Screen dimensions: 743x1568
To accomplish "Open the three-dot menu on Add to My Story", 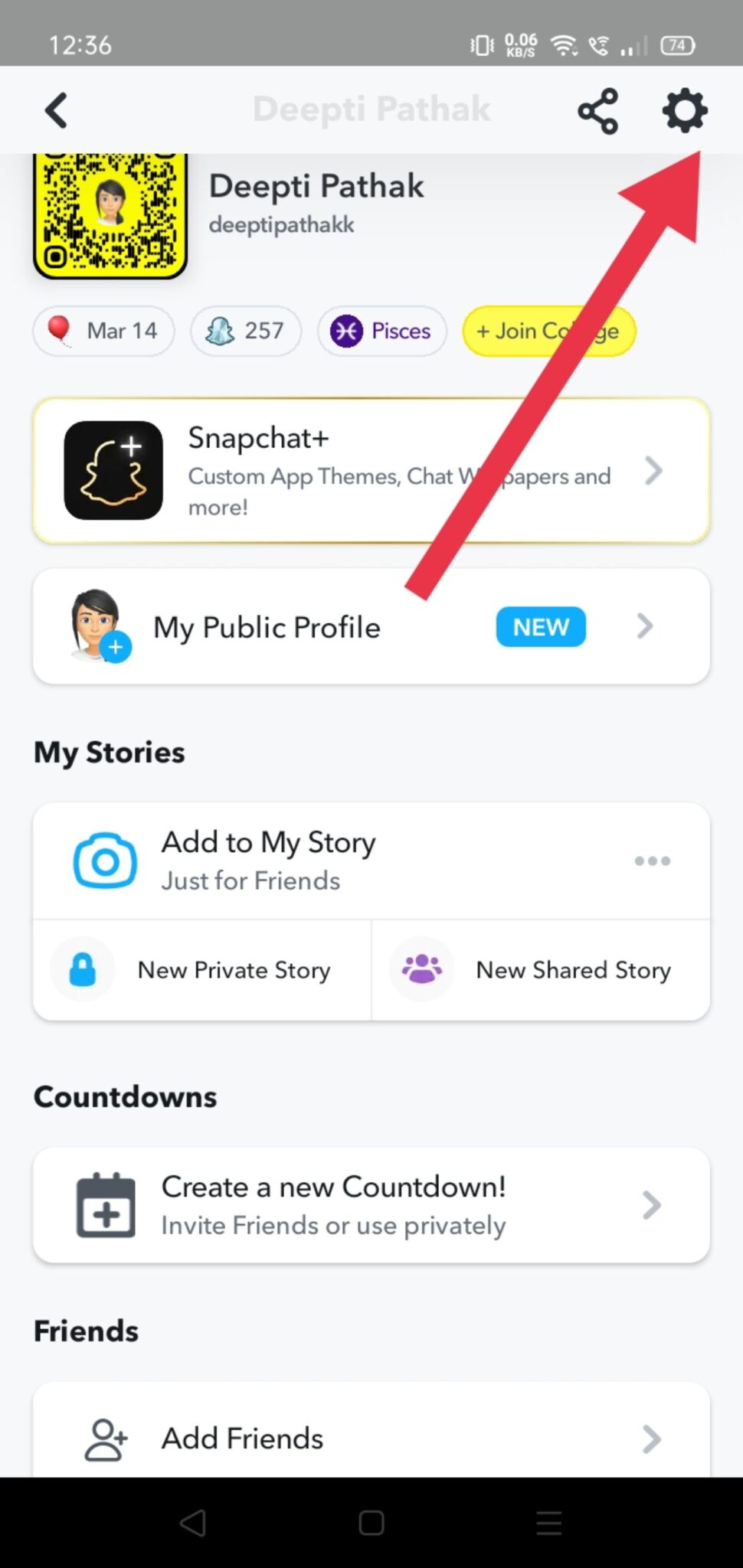I will (652, 861).
